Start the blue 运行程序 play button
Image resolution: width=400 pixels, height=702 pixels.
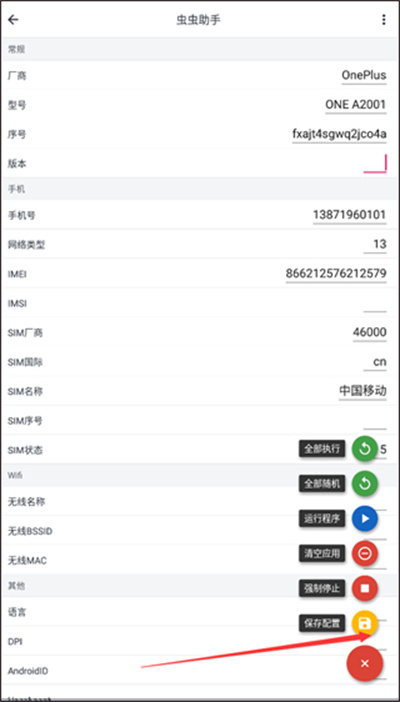(x=365, y=518)
